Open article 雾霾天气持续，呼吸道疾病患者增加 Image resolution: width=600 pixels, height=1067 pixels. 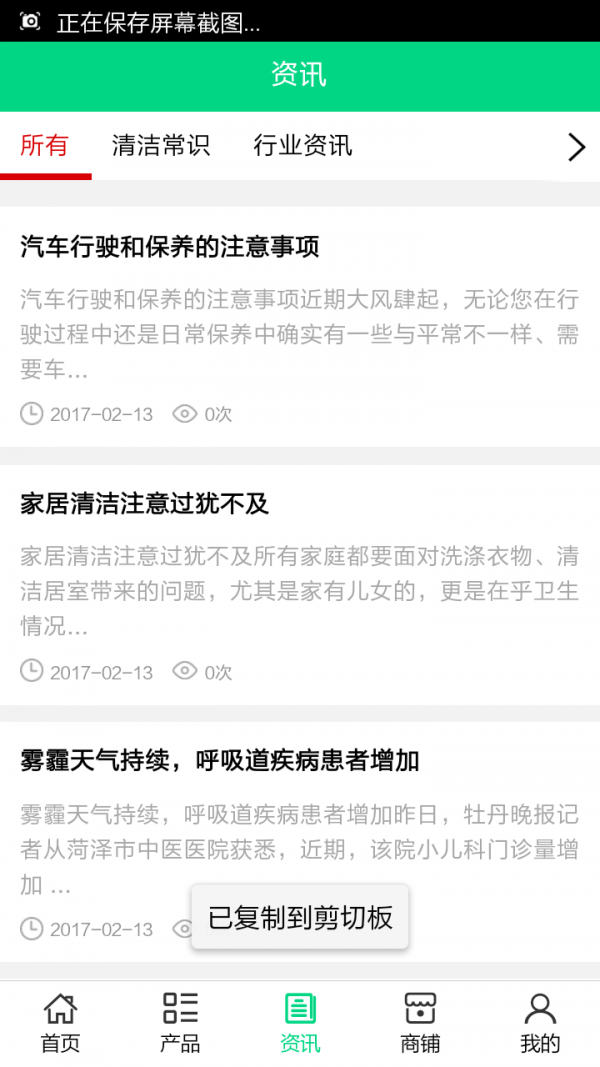click(220, 762)
